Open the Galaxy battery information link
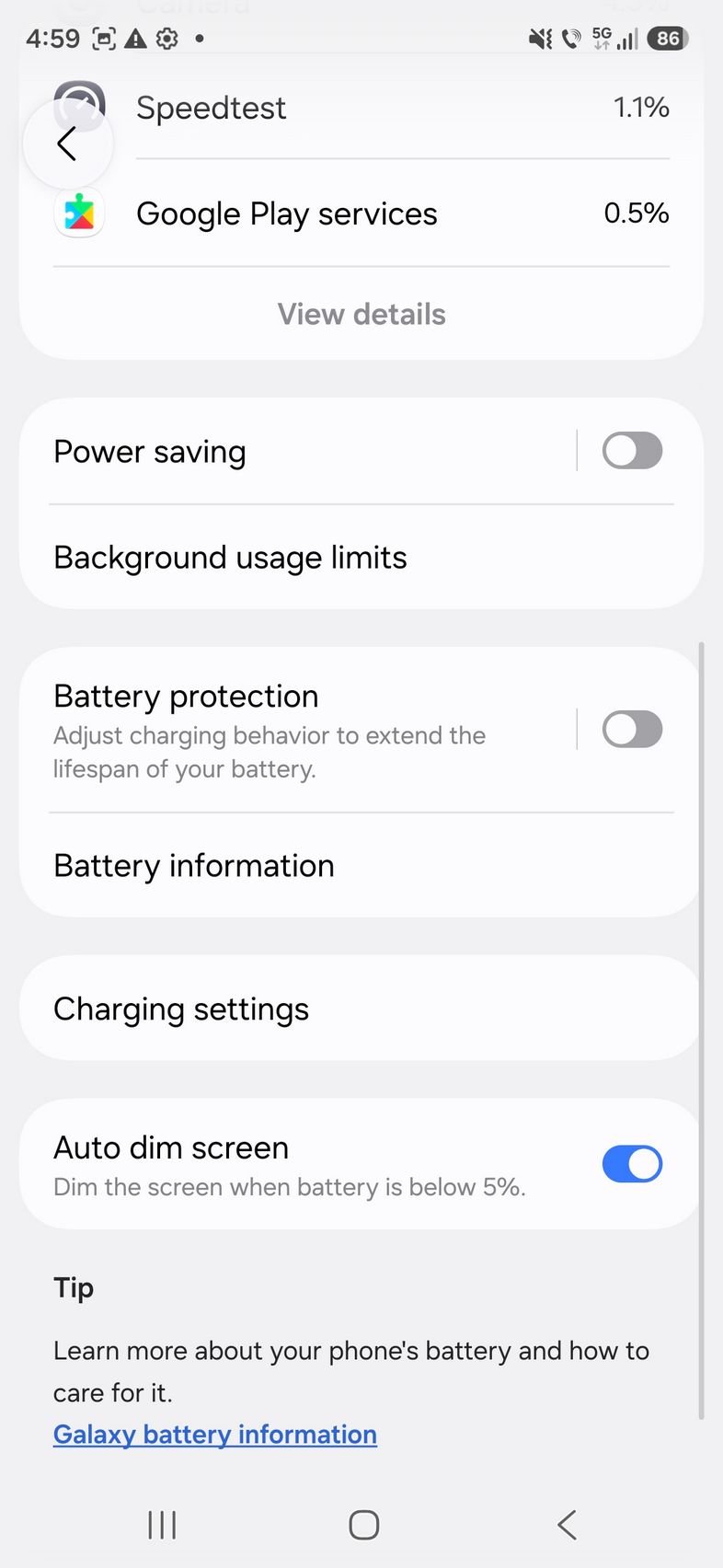Screen dimensions: 723x1568 215,1435
